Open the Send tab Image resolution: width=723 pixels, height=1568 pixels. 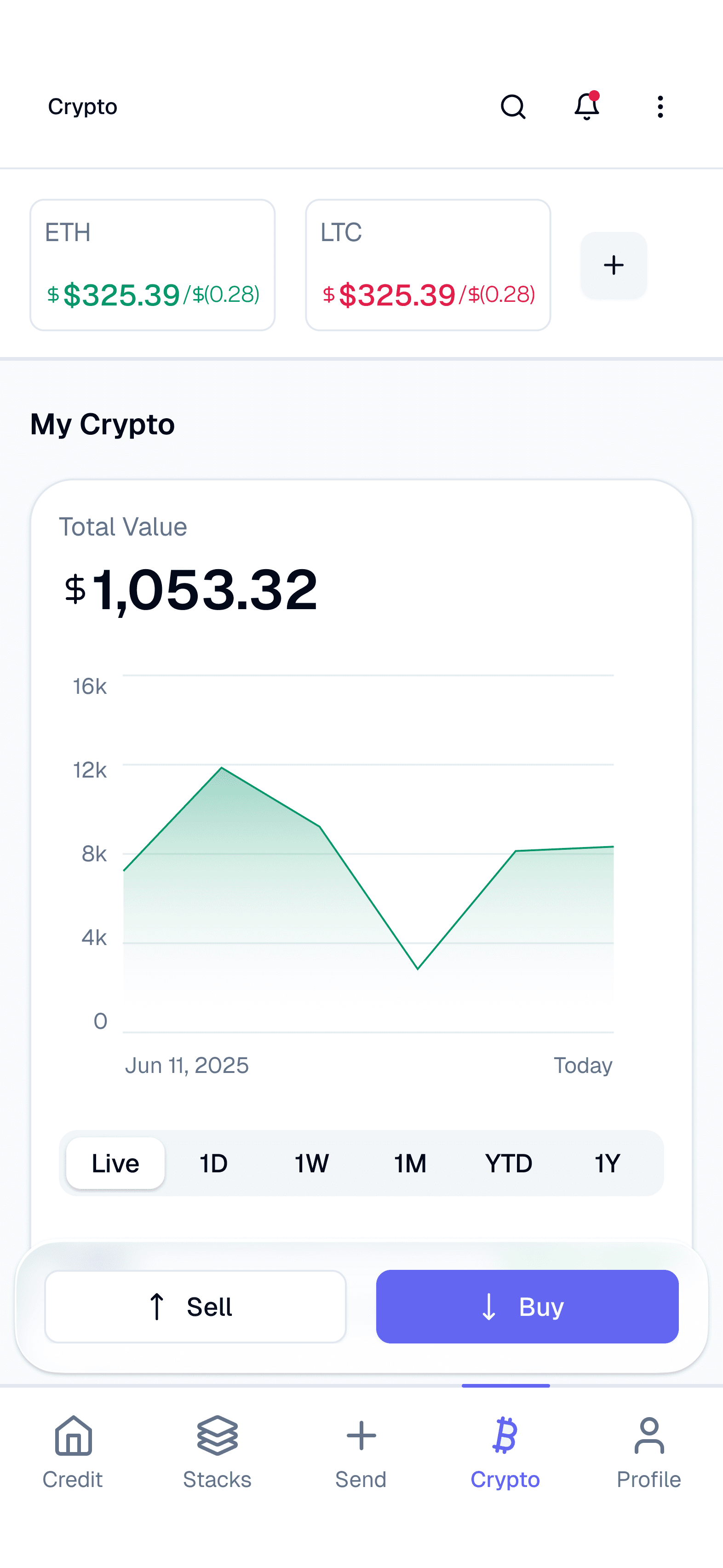click(x=361, y=1453)
